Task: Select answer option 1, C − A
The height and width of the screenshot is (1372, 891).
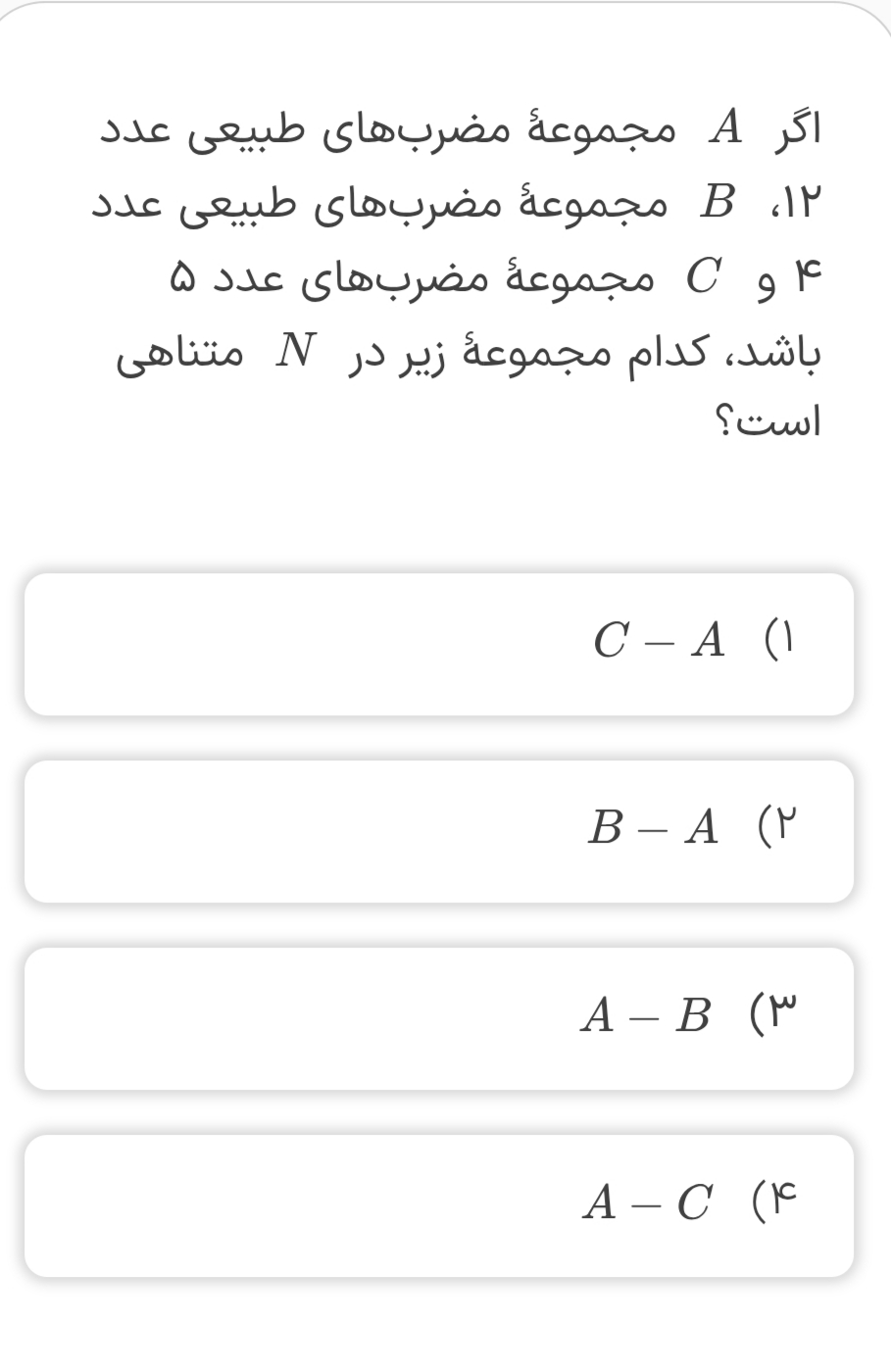Action: coord(439,644)
